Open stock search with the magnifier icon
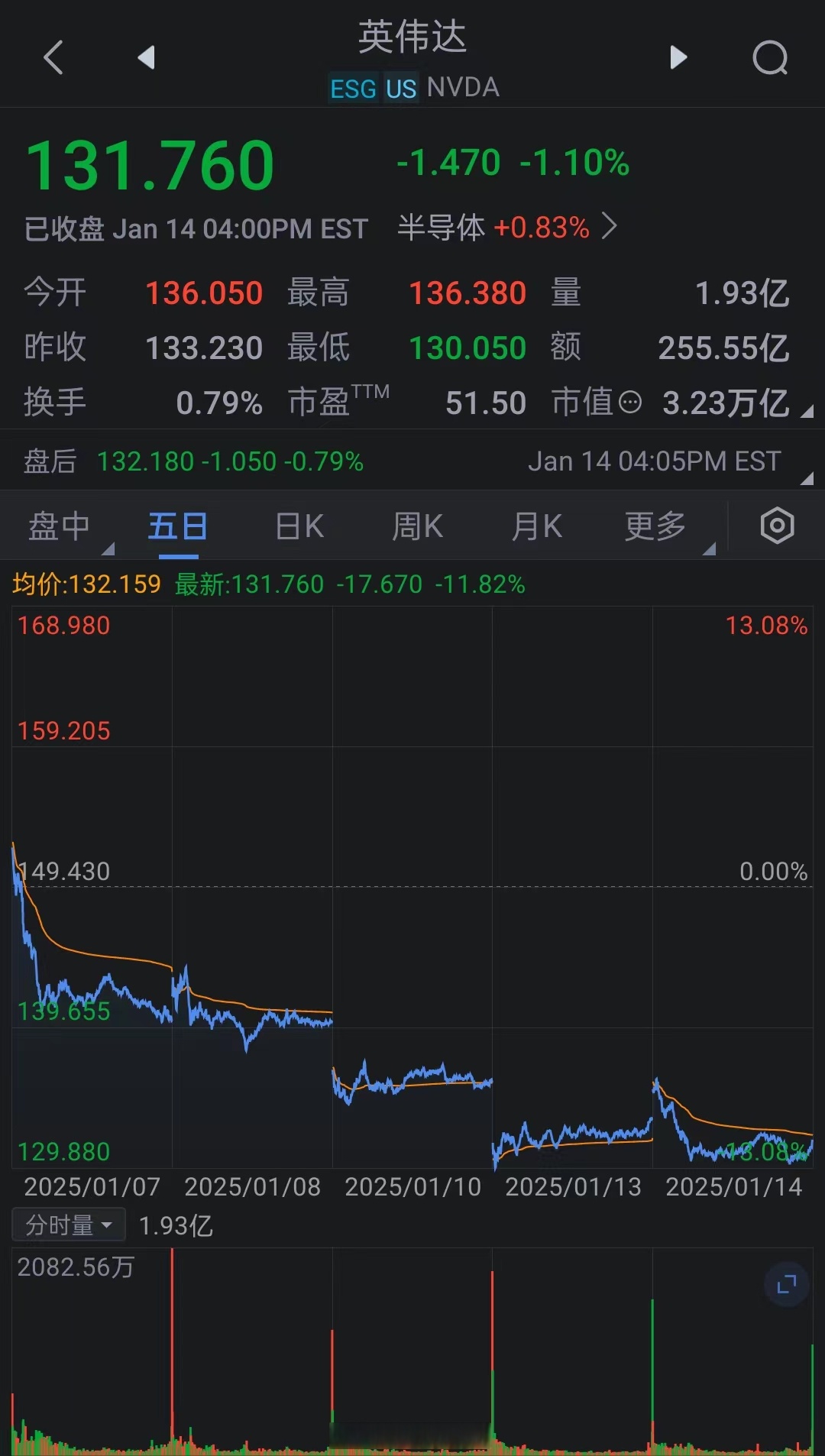 coord(770,58)
